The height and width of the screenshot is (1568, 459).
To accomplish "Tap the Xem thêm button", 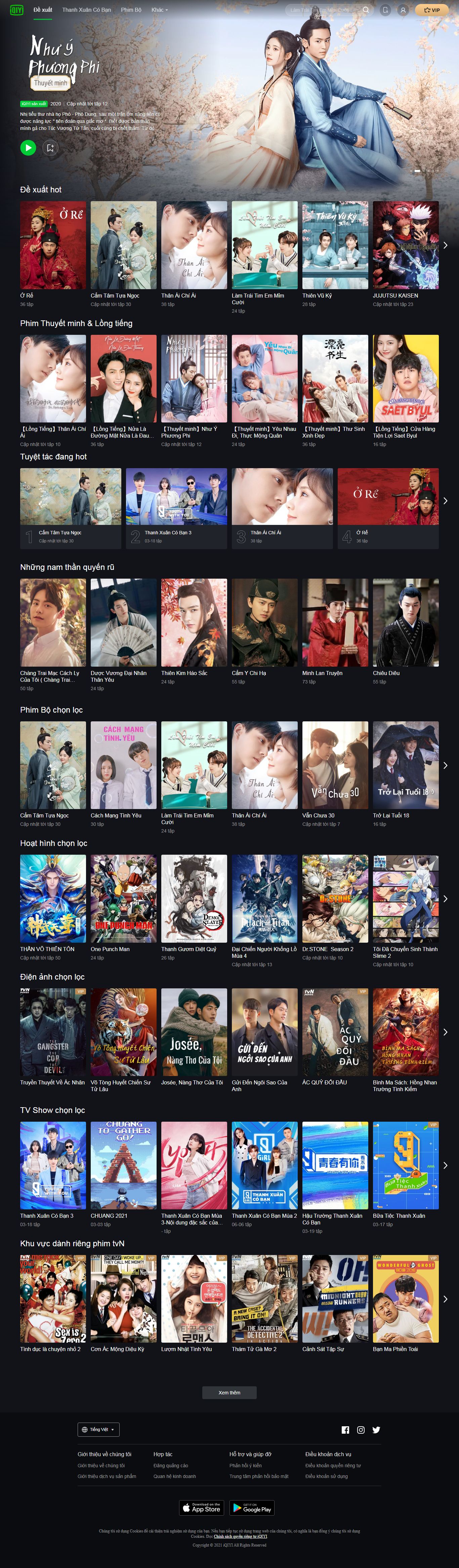I will point(229,1392).
